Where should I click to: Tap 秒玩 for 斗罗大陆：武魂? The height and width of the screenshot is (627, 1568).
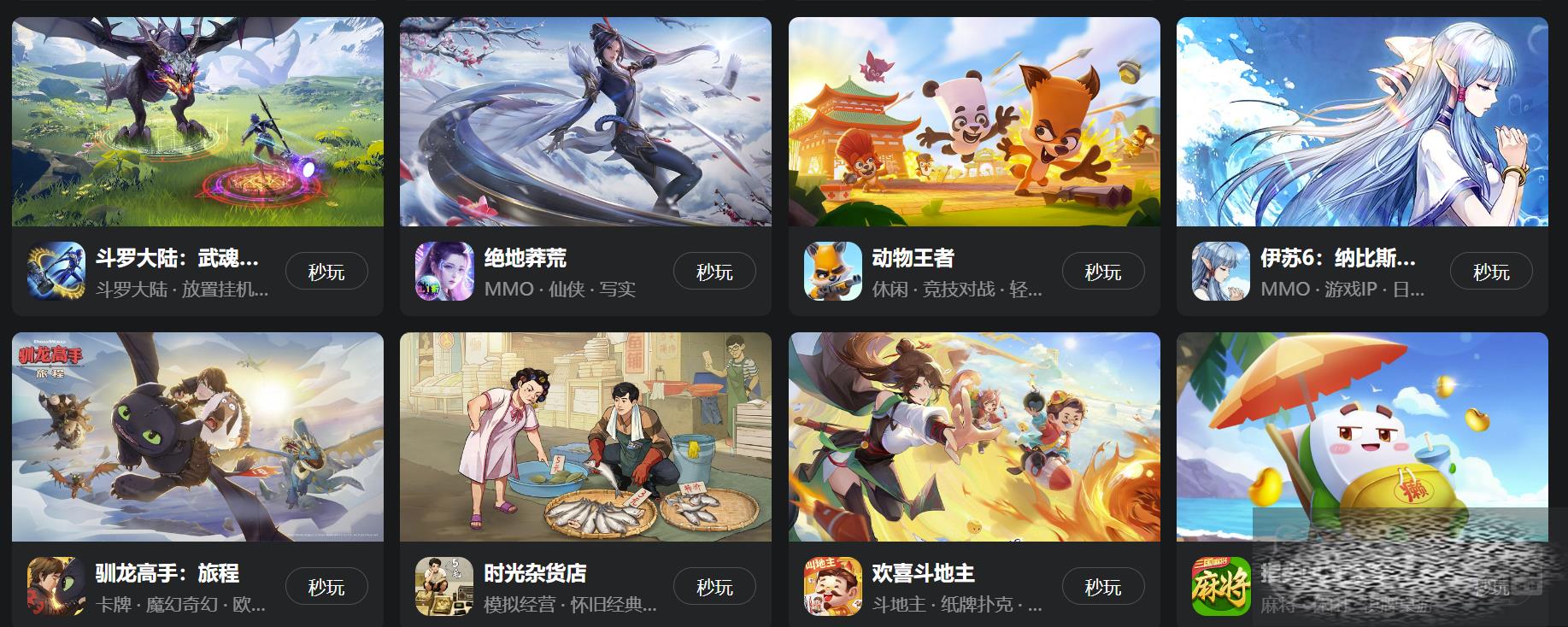tap(326, 272)
